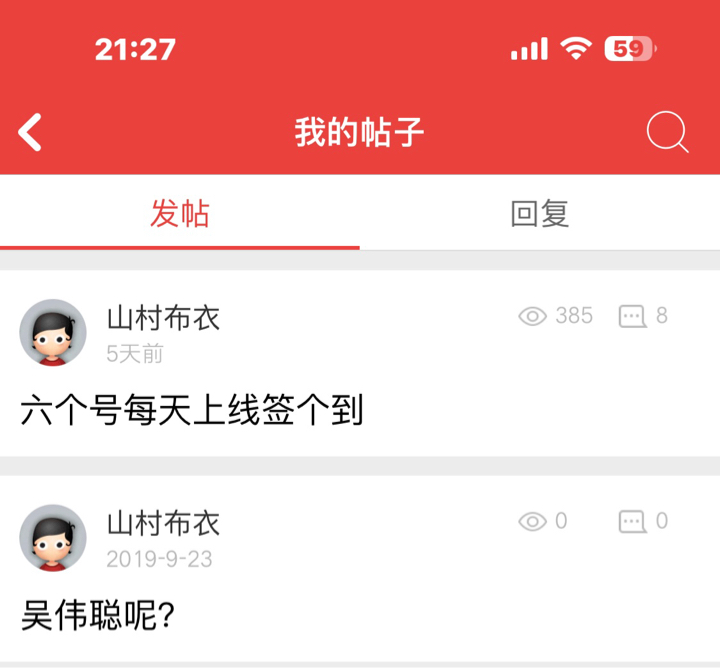Tap avatar on the 2019-9-23 post
The width and height of the screenshot is (720, 668).
point(53,538)
